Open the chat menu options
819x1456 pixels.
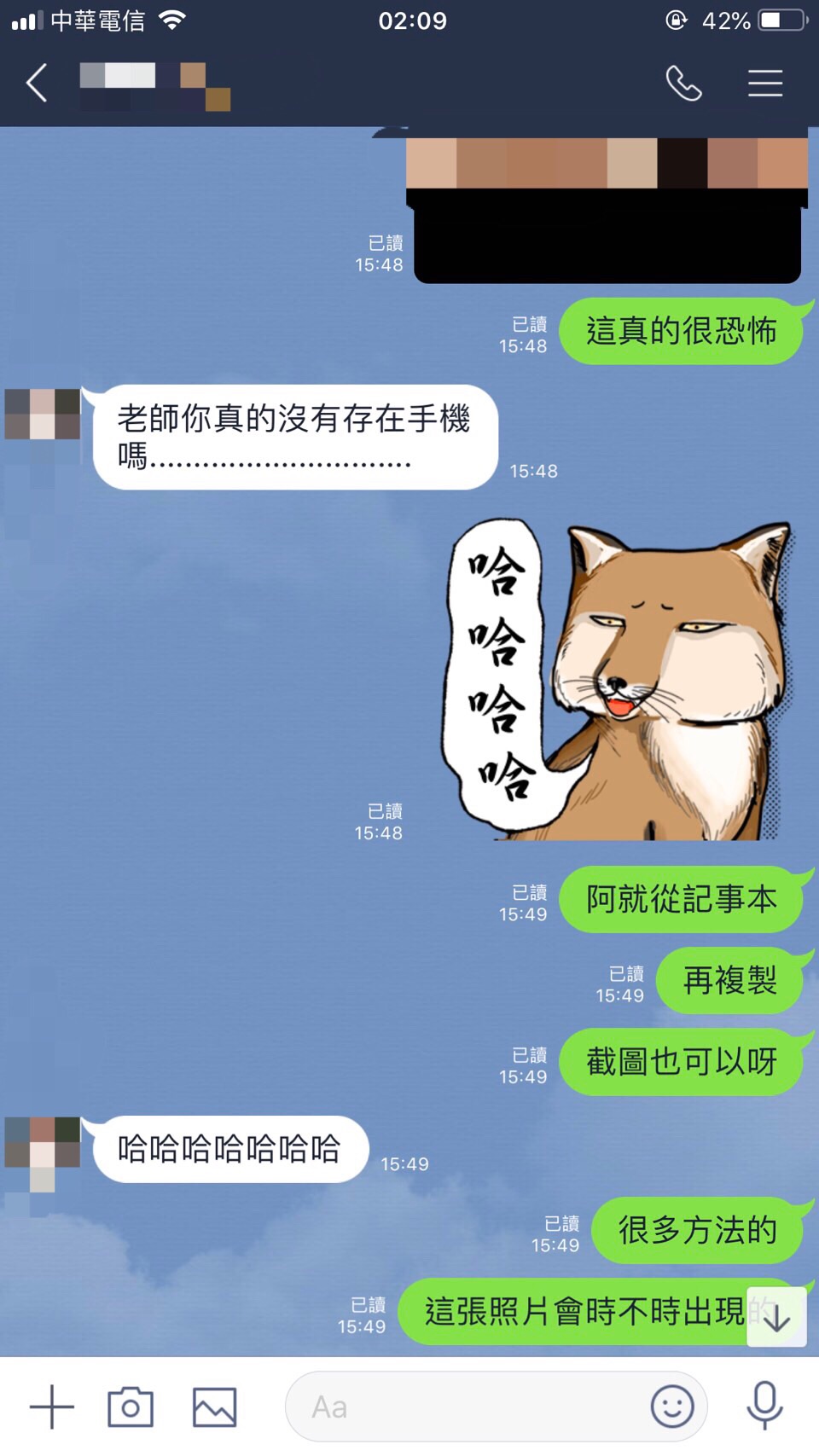(x=765, y=84)
